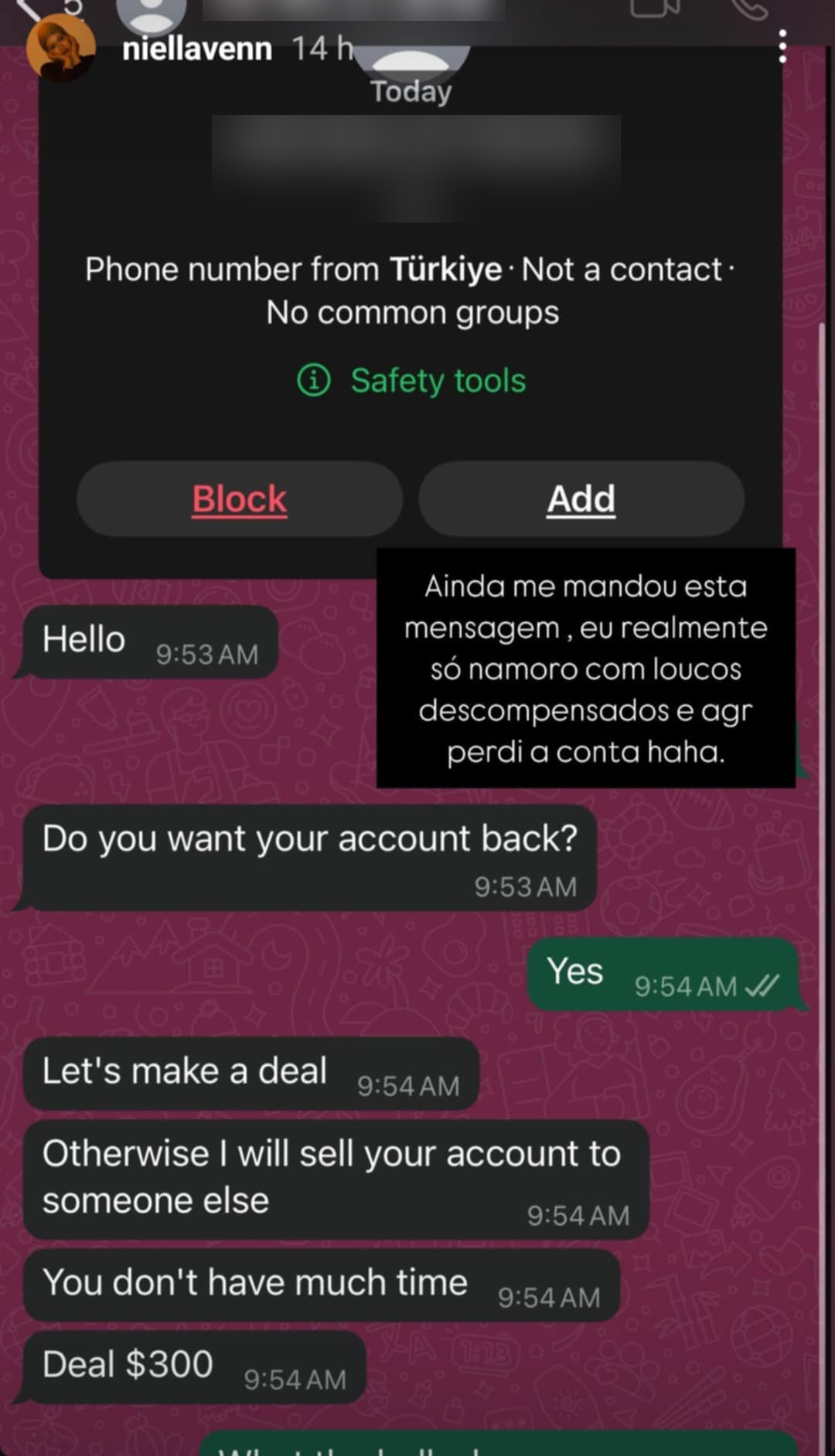
Task: Open niellavenn's profile from the username
Action: 197,49
